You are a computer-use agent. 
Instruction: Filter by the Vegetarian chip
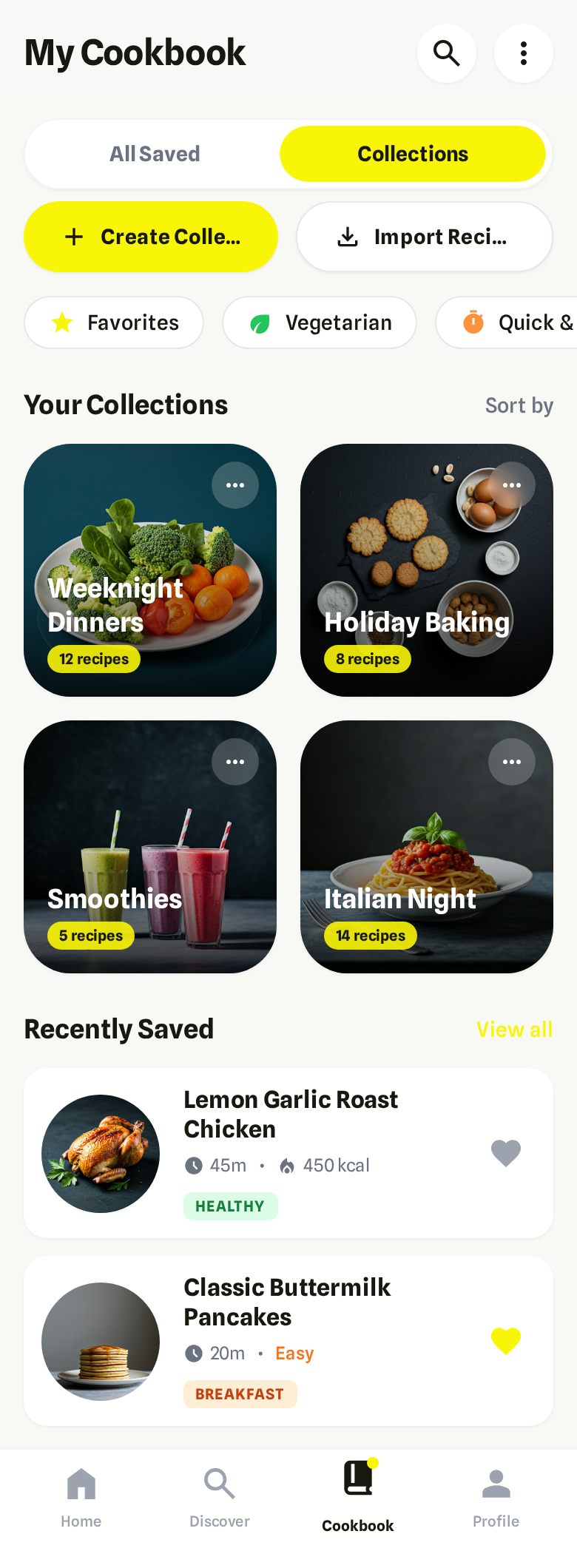(x=320, y=322)
